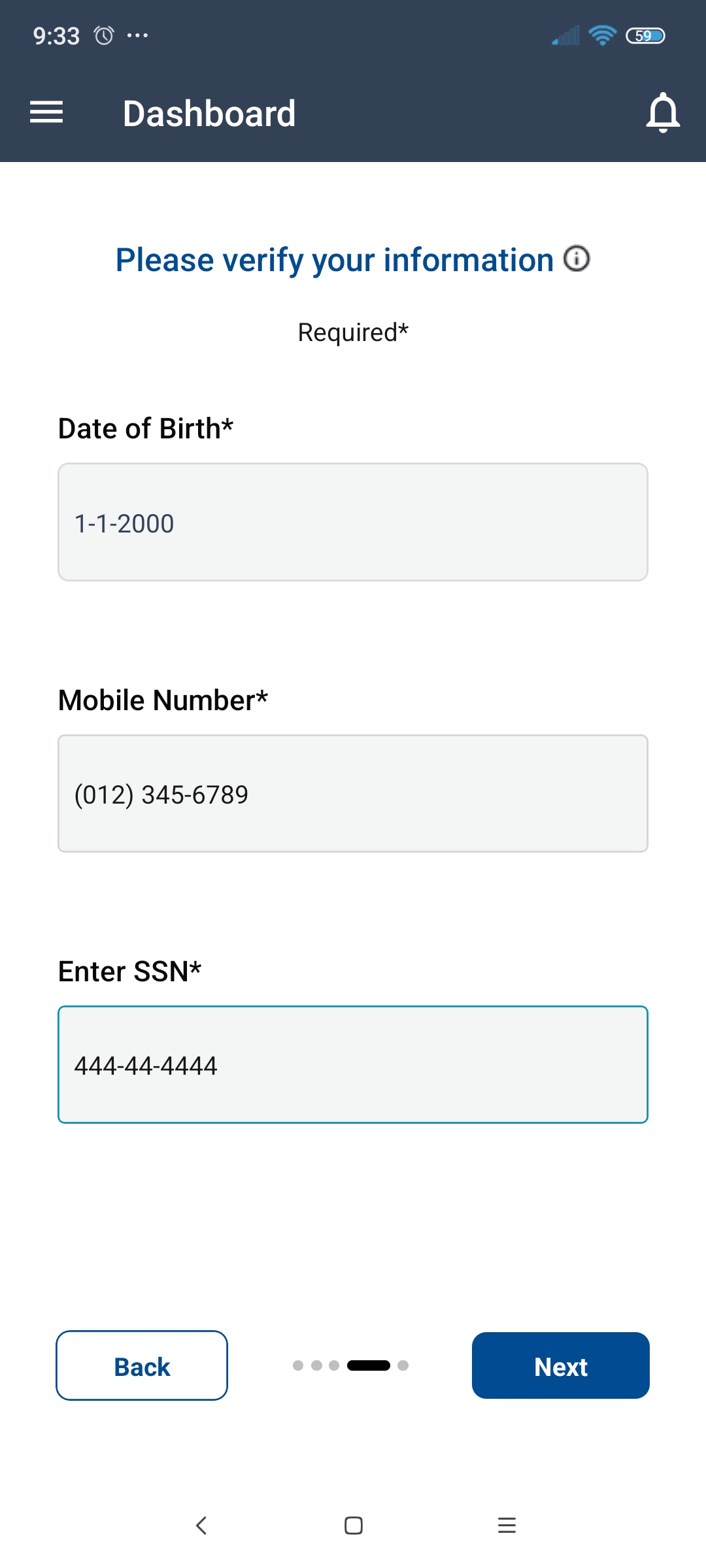Screen dimensions: 706x1568
Task: Edit the Date of Birth field
Action: click(353, 522)
